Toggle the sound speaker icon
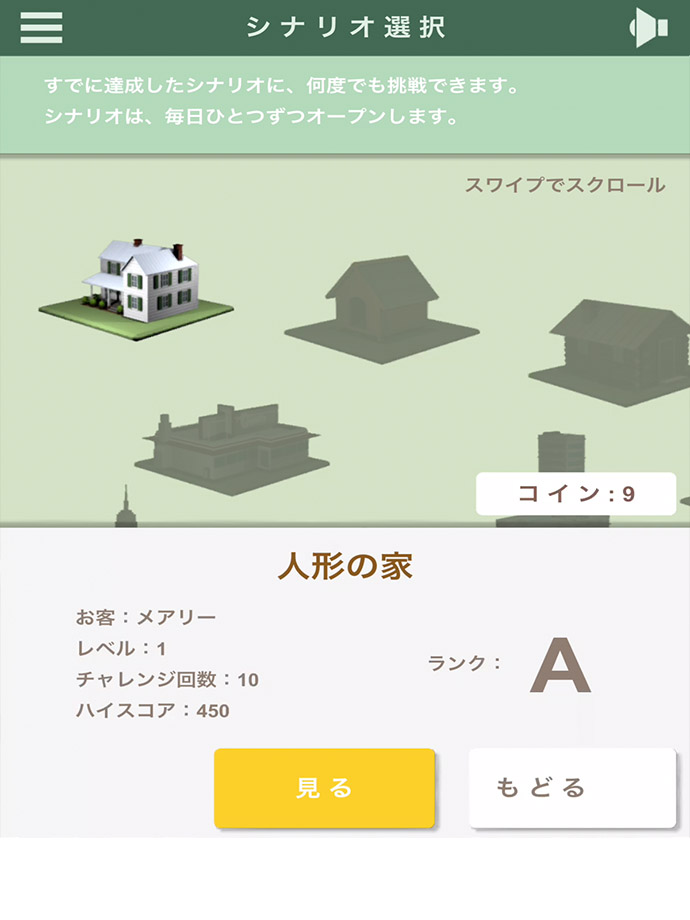 648,28
